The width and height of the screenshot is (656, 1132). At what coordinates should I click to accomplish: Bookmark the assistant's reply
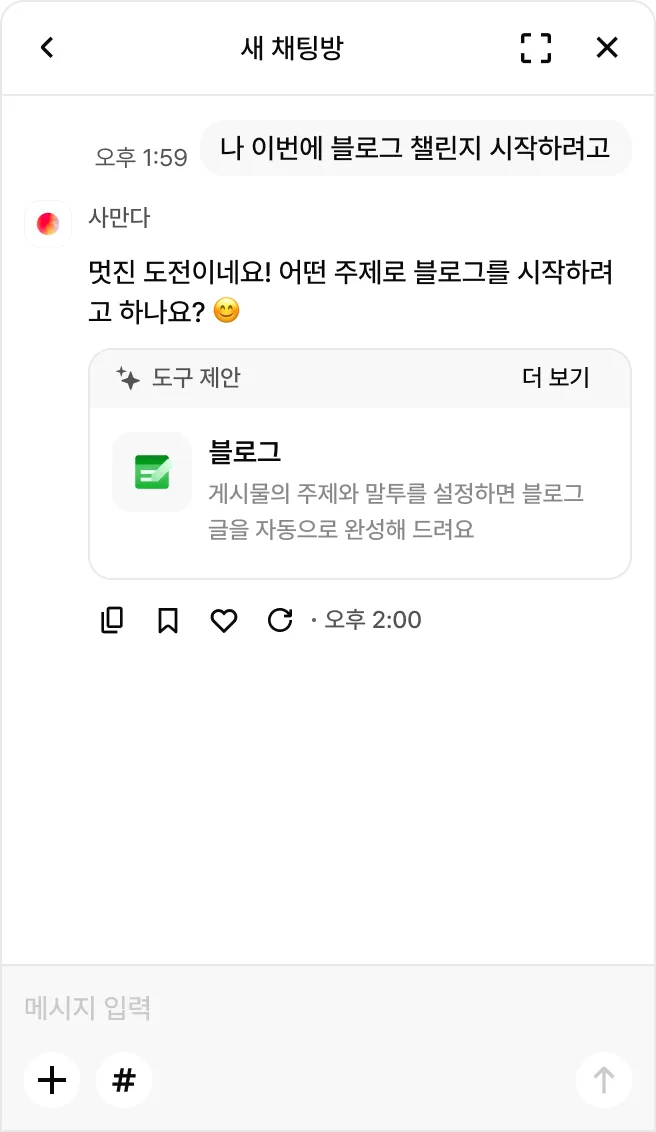tap(167, 620)
